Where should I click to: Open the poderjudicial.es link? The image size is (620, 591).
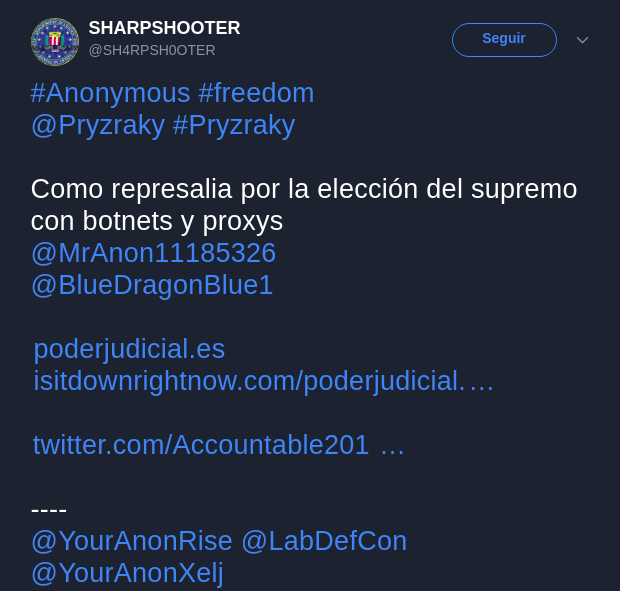pyautogui.click(x=129, y=349)
